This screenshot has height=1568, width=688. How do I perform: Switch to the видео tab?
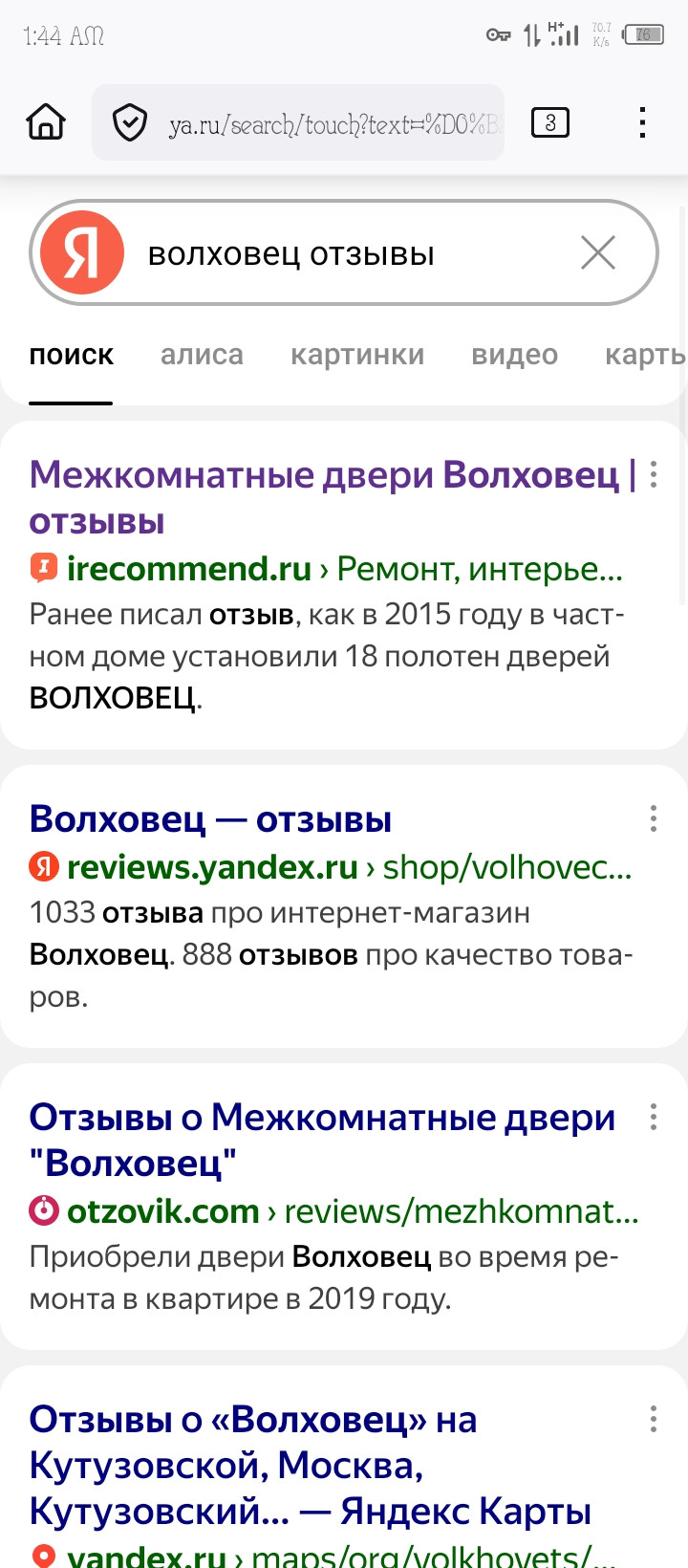point(514,355)
